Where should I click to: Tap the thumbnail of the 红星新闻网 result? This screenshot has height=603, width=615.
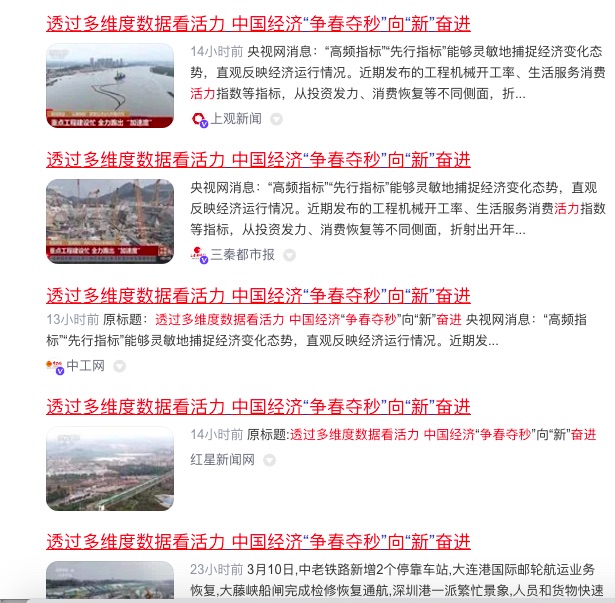pos(109,468)
